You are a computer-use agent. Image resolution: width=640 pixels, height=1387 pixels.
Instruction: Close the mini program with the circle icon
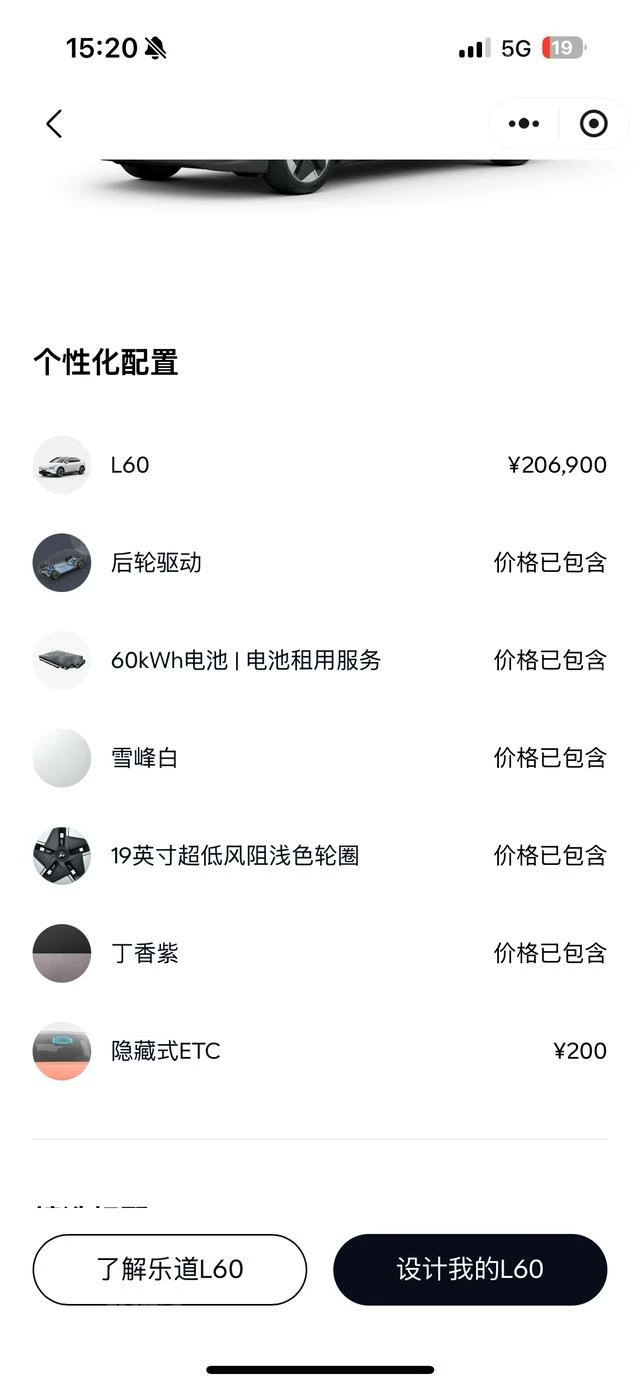coord(594,124)
